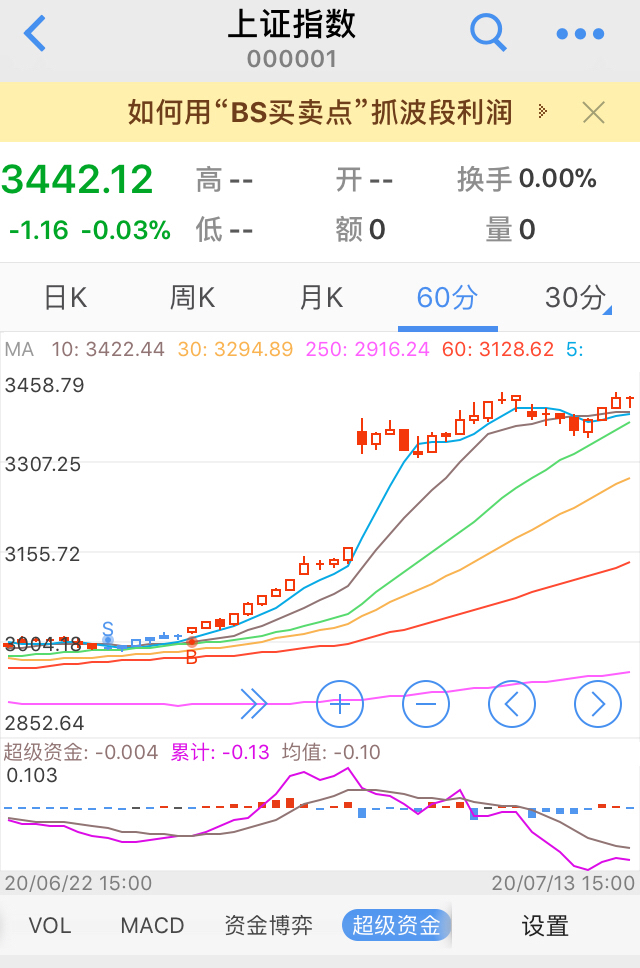Move chart right with right-arrow button

coord(597,704)
